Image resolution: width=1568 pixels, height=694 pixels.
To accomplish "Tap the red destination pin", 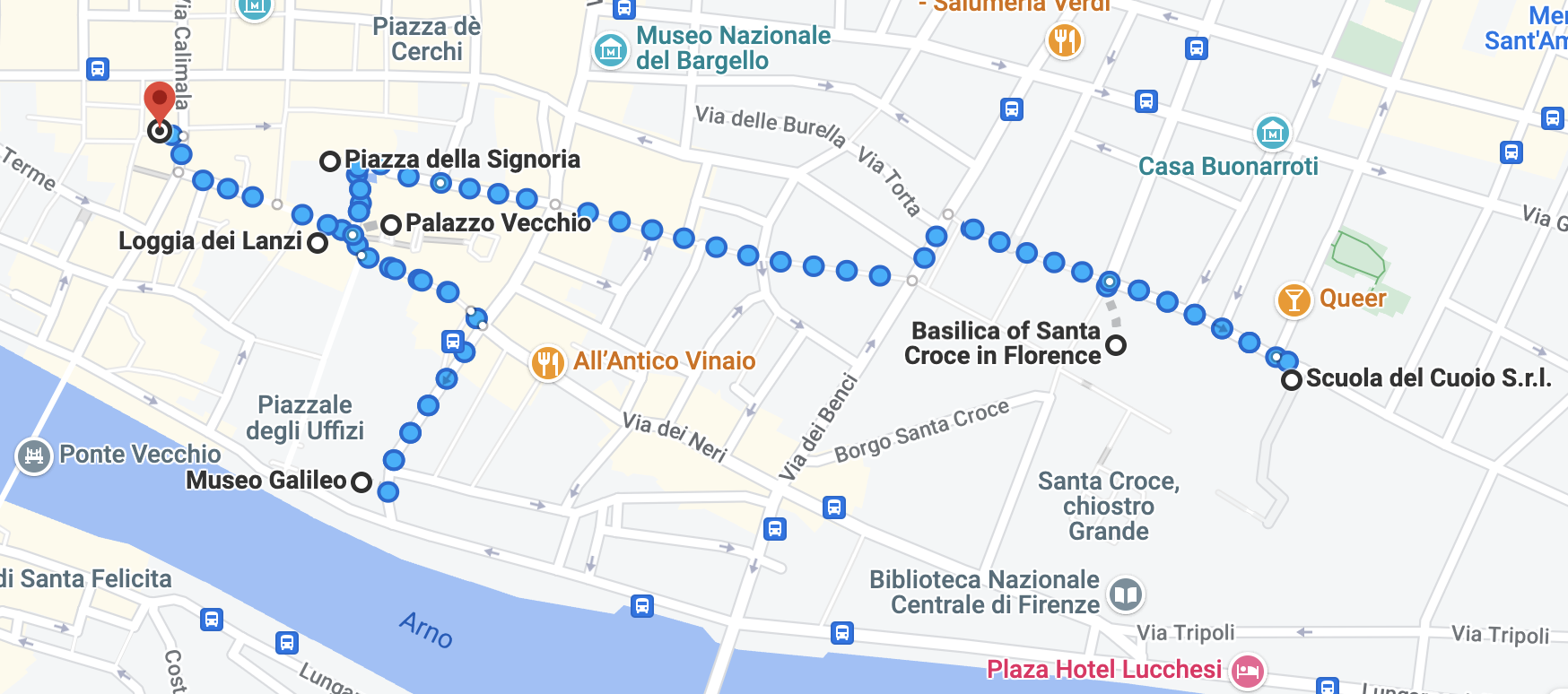I will (x=160, y=100).
